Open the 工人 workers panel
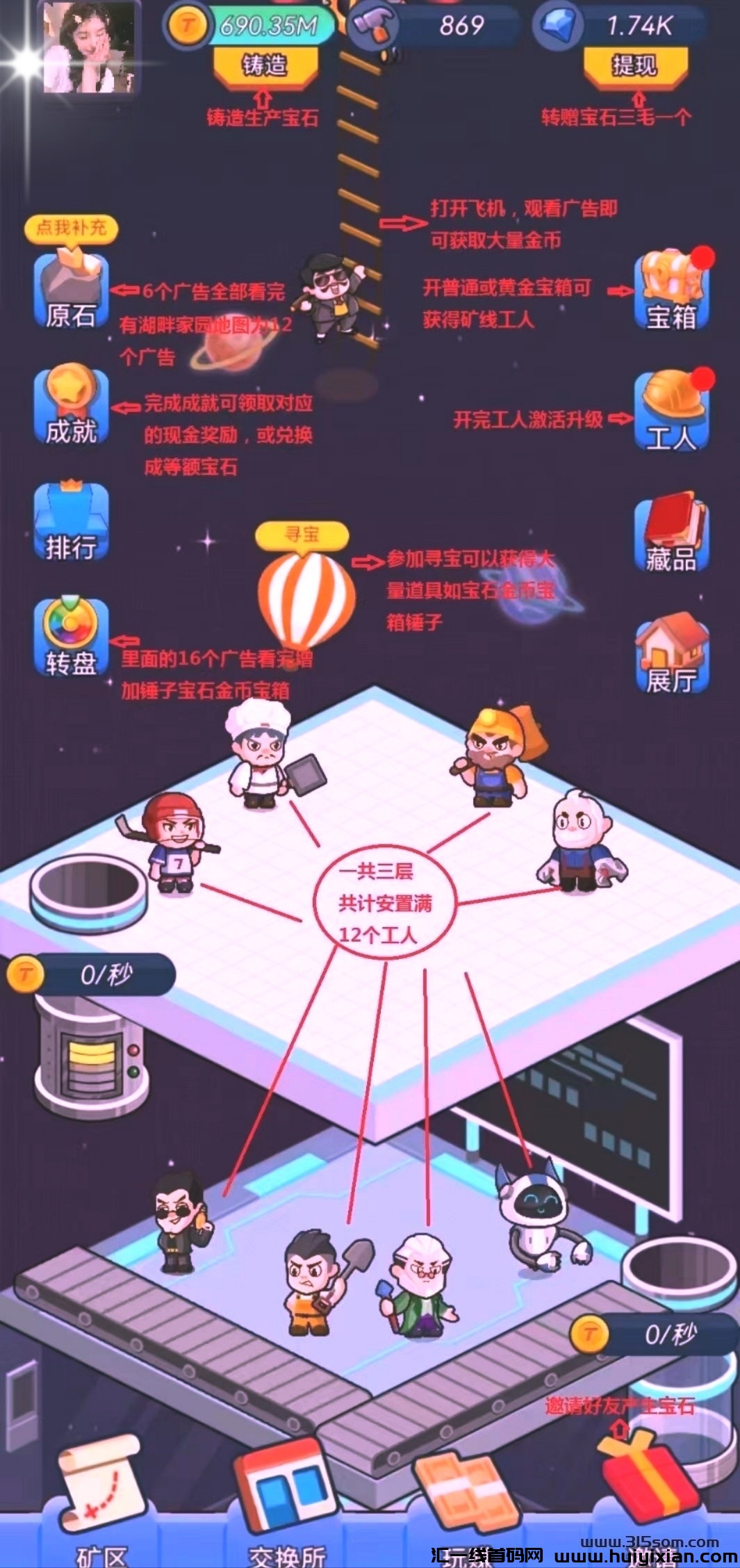The height and width of the screenshot is (1568, 740). pos(671,411)
